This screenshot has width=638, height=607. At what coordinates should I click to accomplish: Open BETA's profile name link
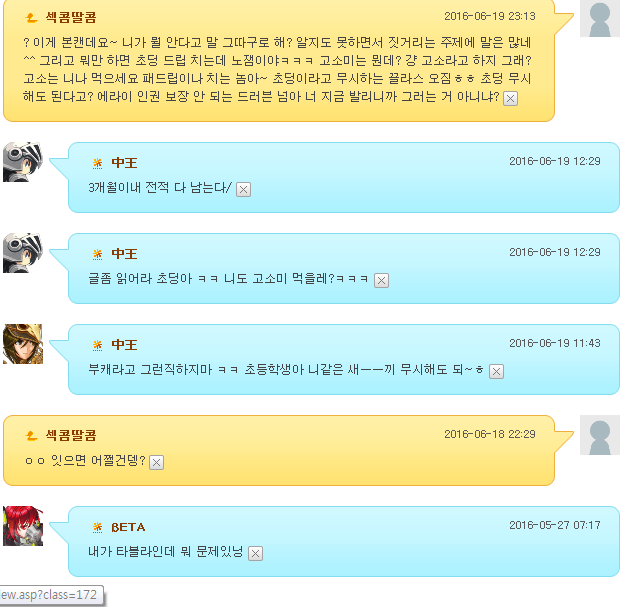tap(128, 527)
